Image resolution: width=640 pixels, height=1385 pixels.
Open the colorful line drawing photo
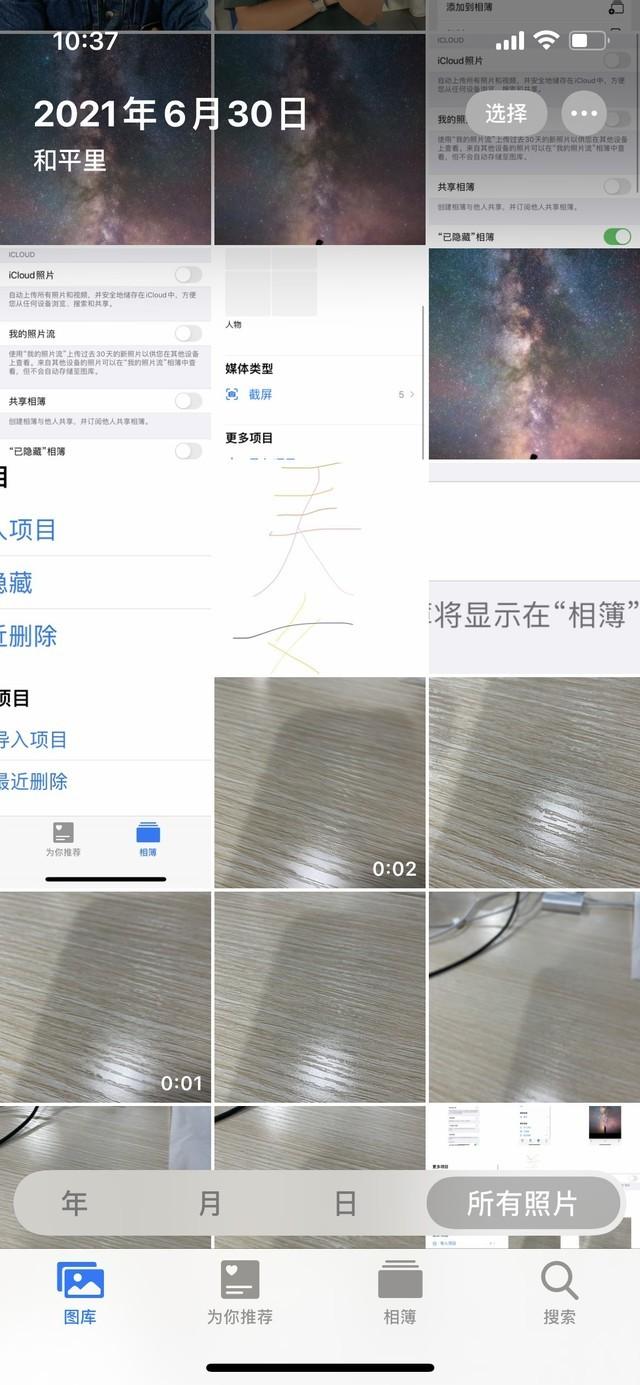pos(320,568)
